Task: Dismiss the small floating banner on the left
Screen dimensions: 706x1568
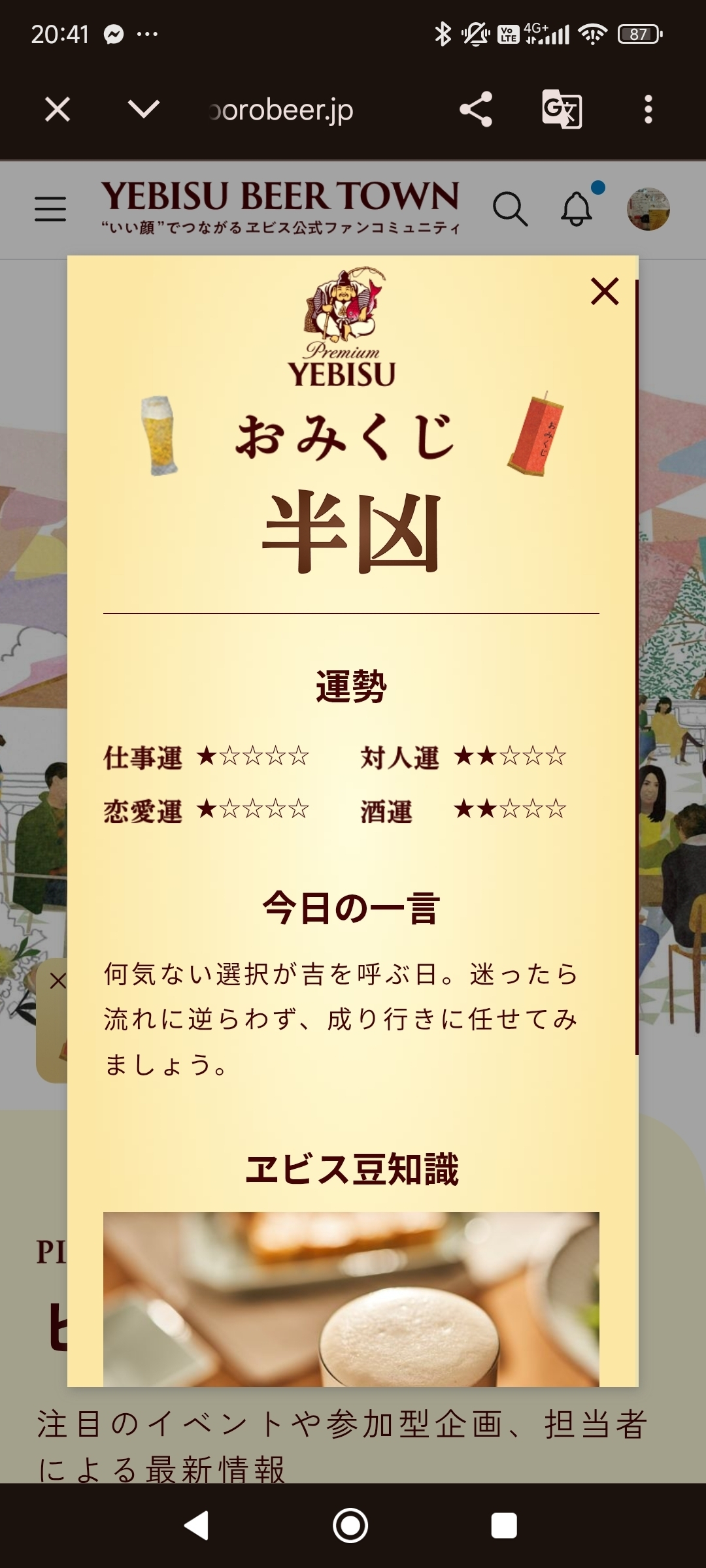Action: tap(58, 981)
